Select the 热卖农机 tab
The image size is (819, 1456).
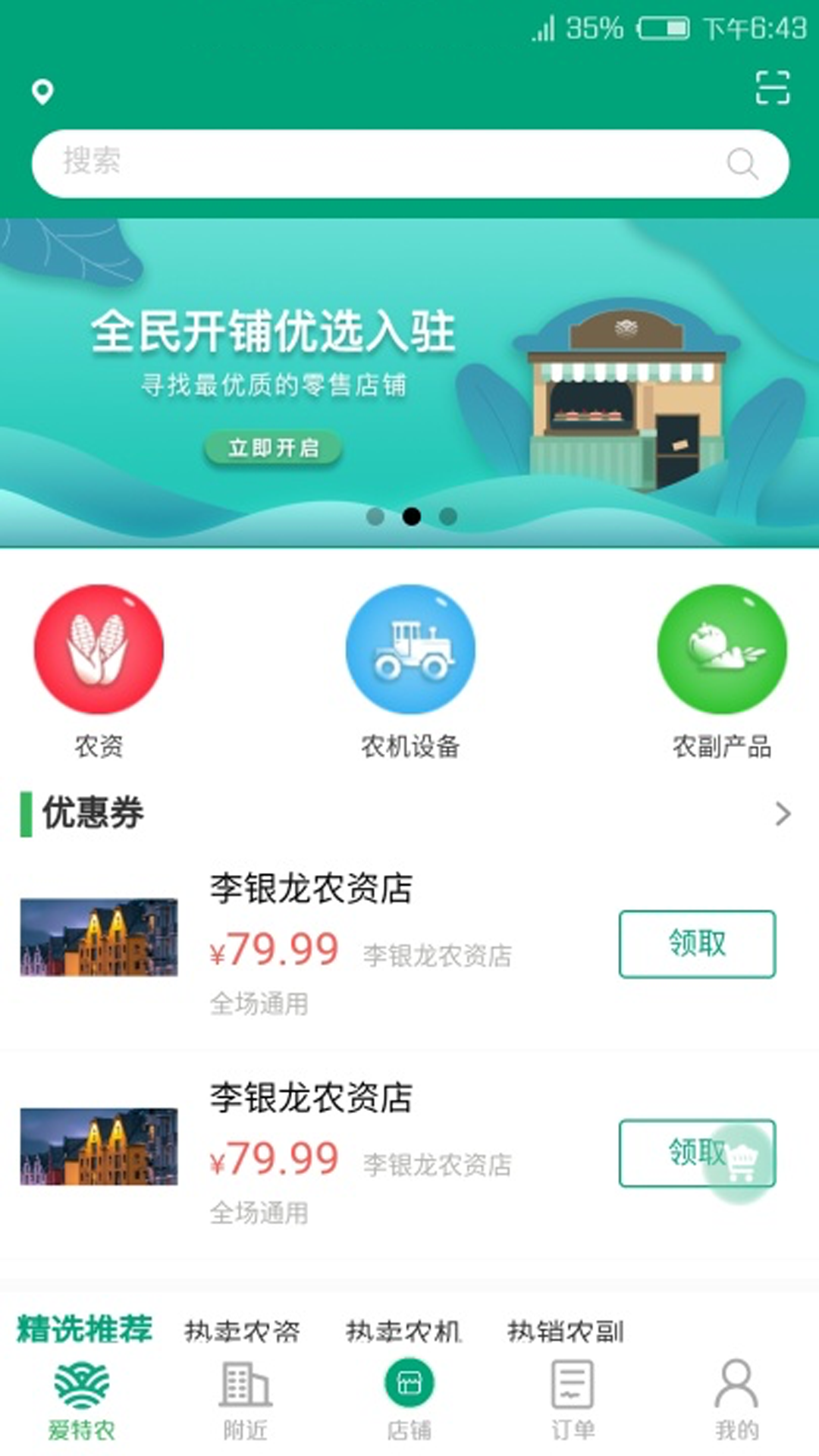pyautogui.click(x=403, y=1331)
